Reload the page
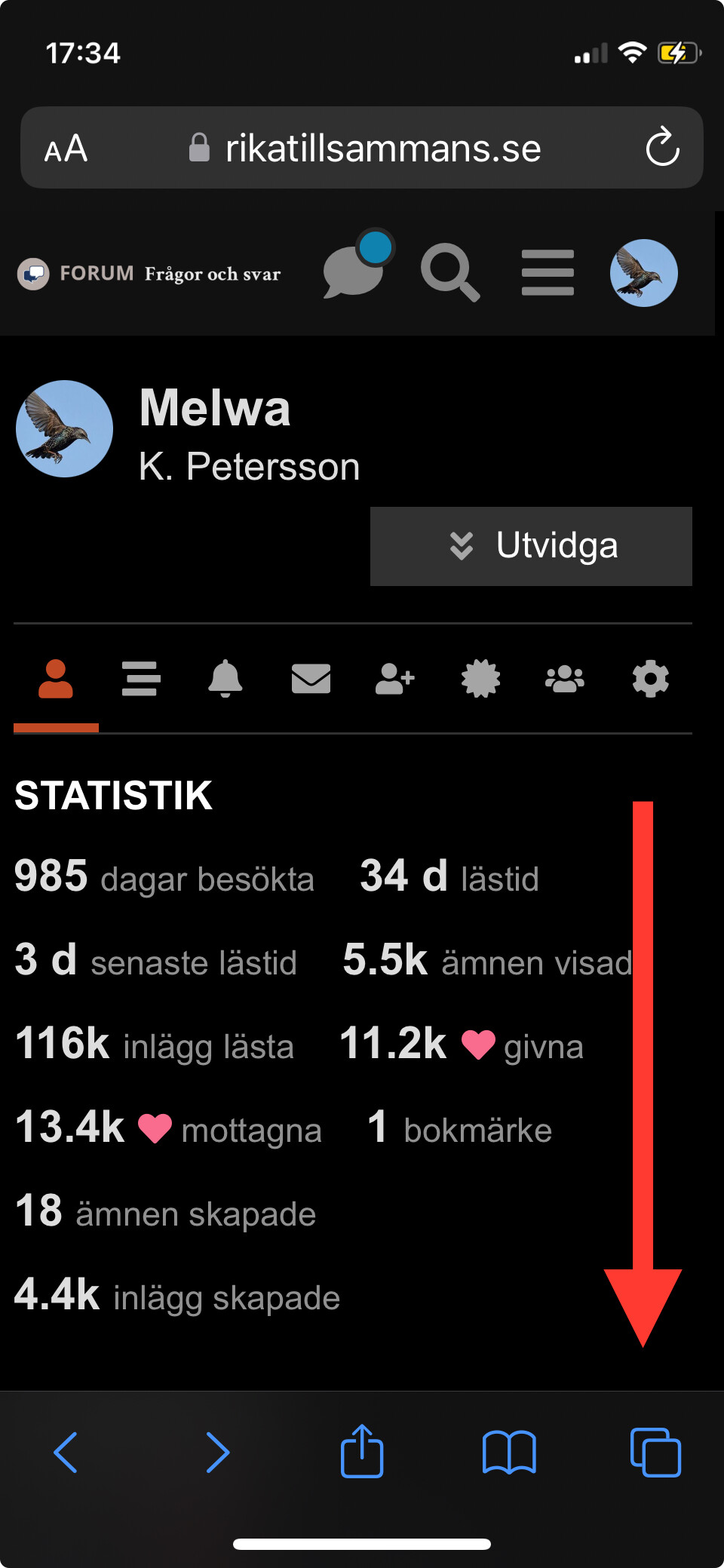The width and height of the screenshot is (724, 1568). 662,147
